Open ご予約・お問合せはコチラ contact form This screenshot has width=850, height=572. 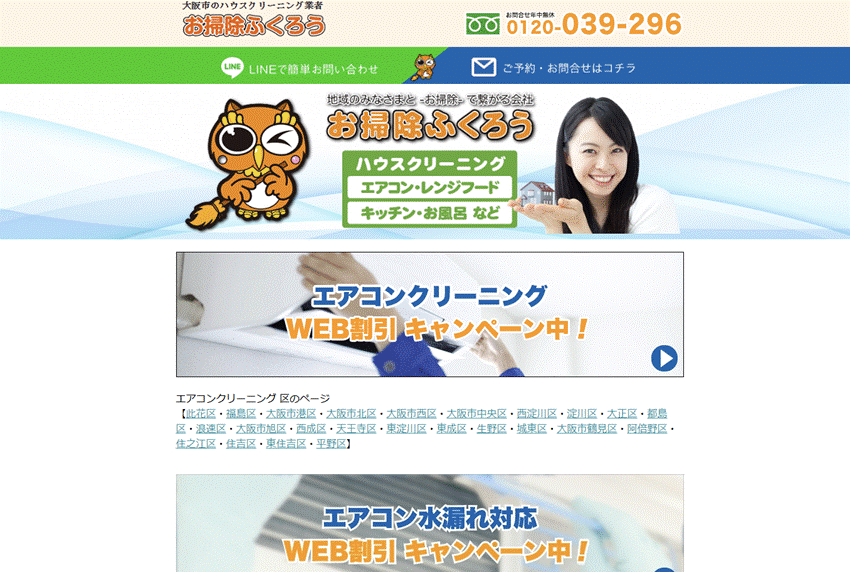[553, 68]
